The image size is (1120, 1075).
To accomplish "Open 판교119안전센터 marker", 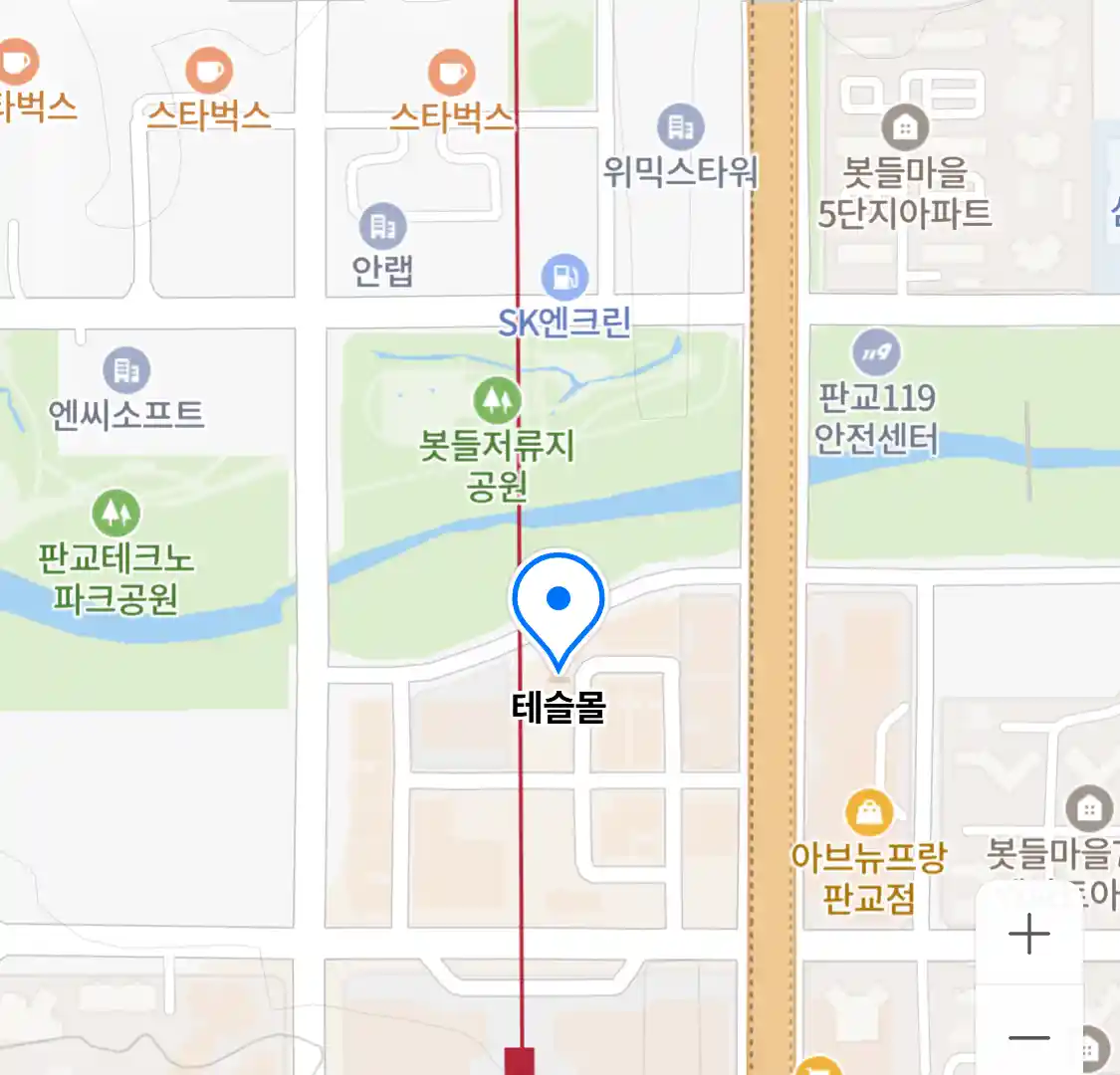I will 876,352.
